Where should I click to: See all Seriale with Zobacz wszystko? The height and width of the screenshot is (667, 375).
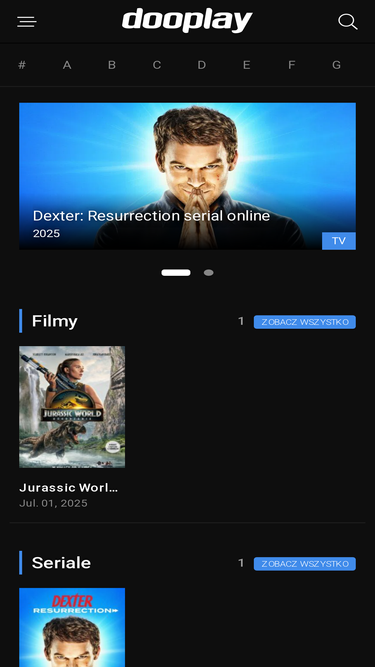(x=305, y=564)
